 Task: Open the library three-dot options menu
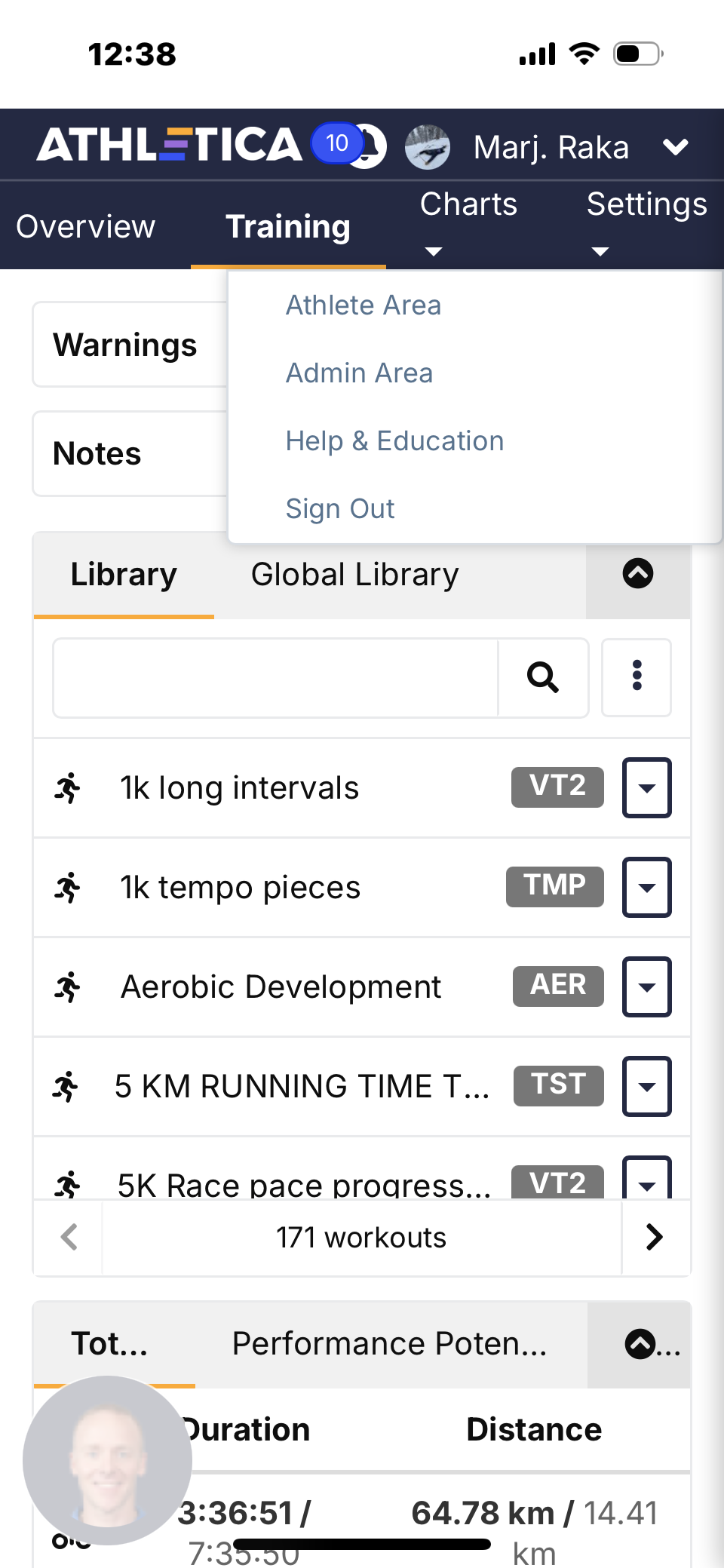coord(637,677)
